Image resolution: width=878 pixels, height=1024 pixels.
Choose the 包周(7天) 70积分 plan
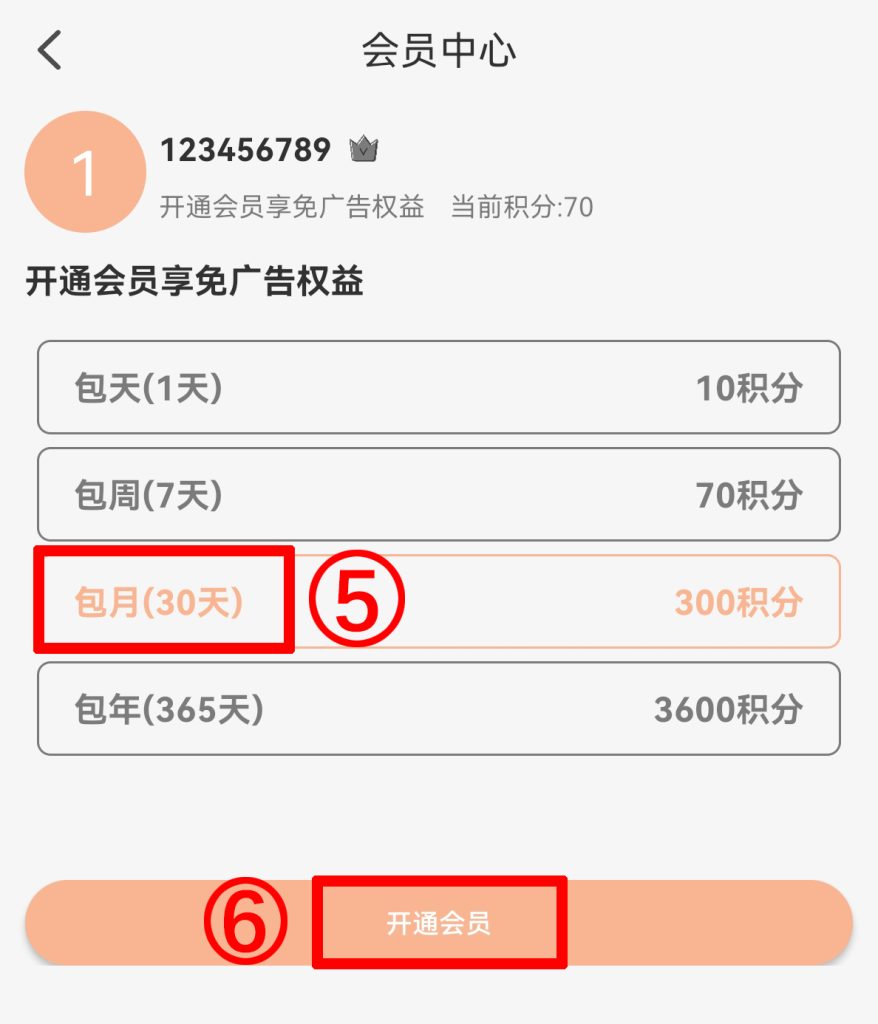438,495
